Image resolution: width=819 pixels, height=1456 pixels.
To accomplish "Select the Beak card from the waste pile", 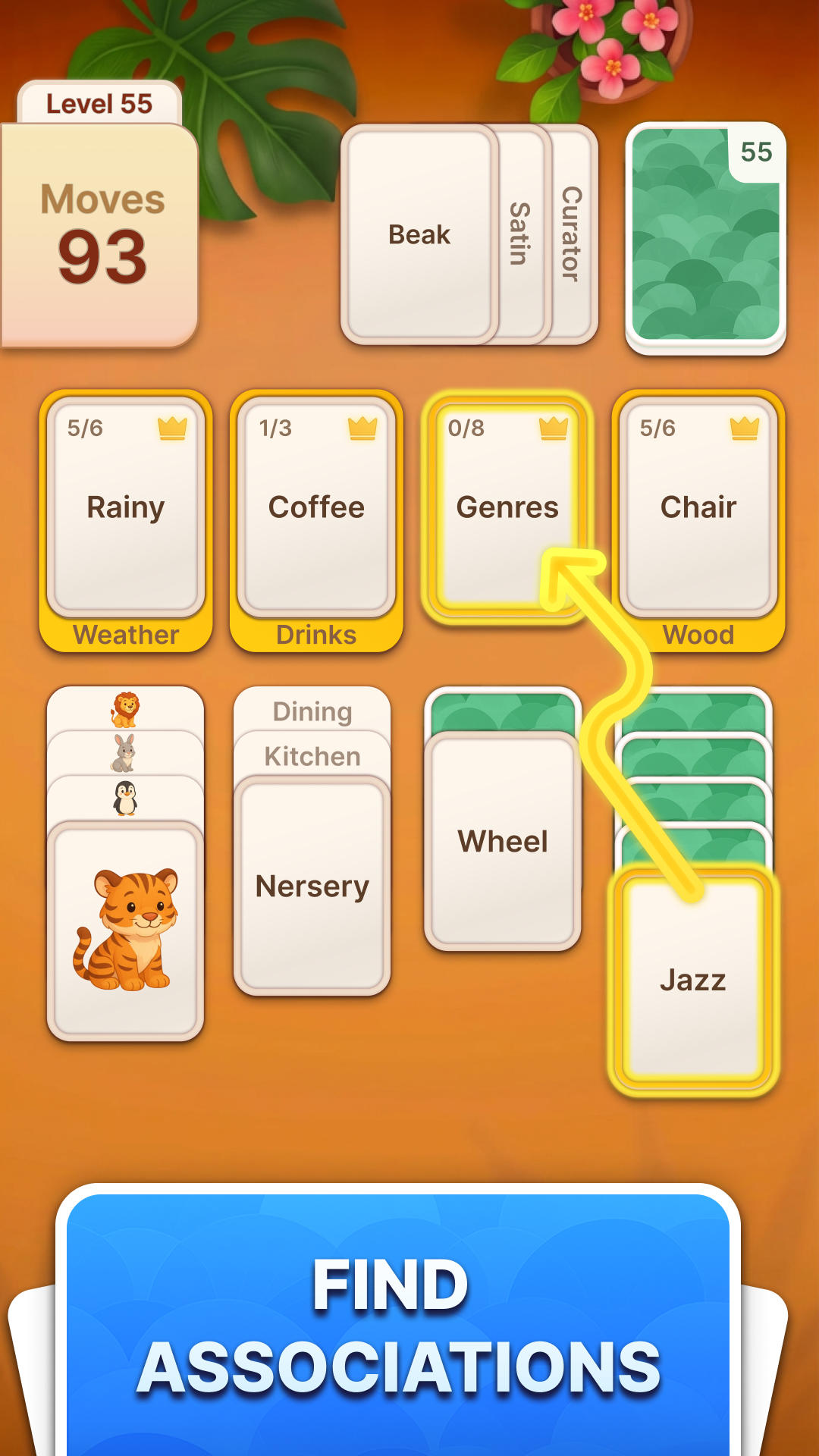I will (x=419, y=234).
